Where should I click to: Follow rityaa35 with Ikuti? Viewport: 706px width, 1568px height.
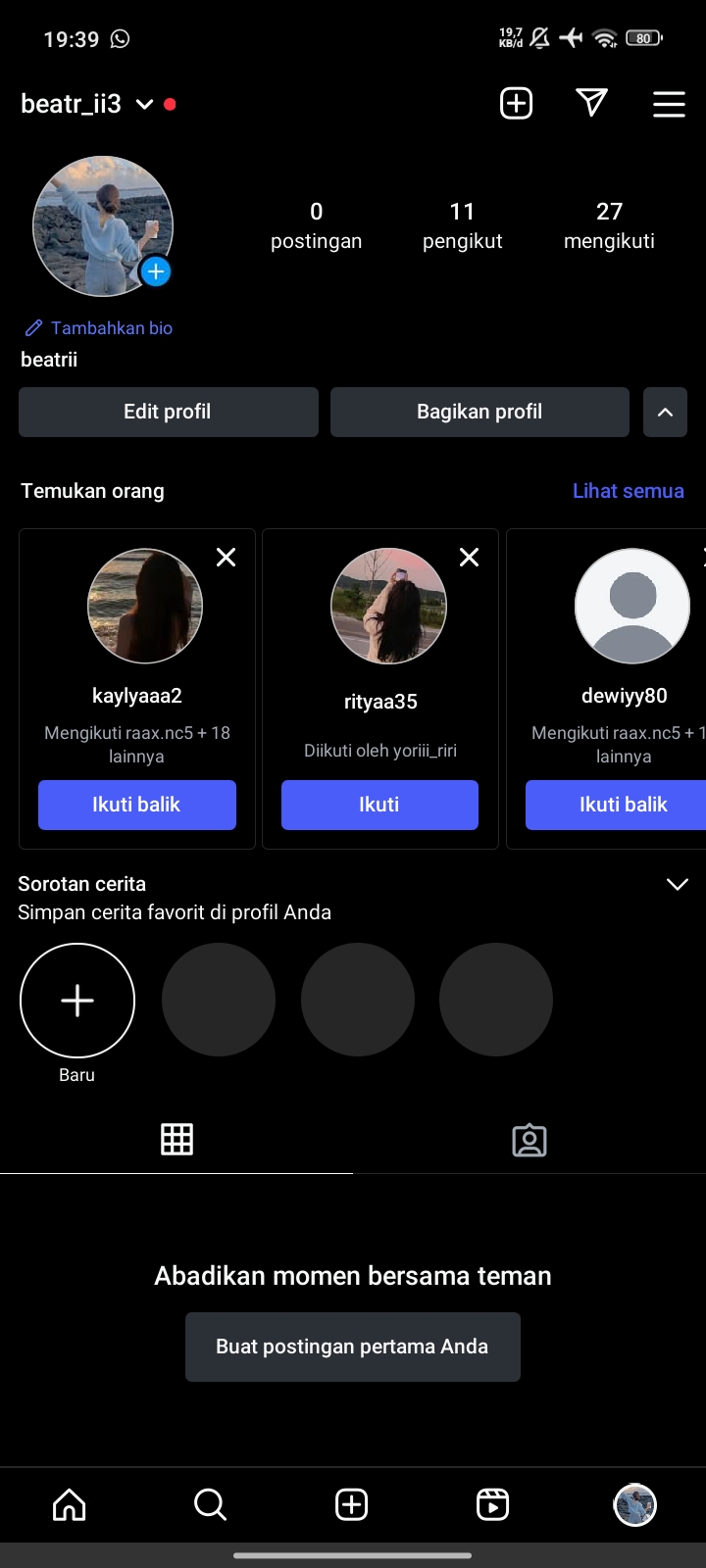pyautogui.click(x=379, y=805)
